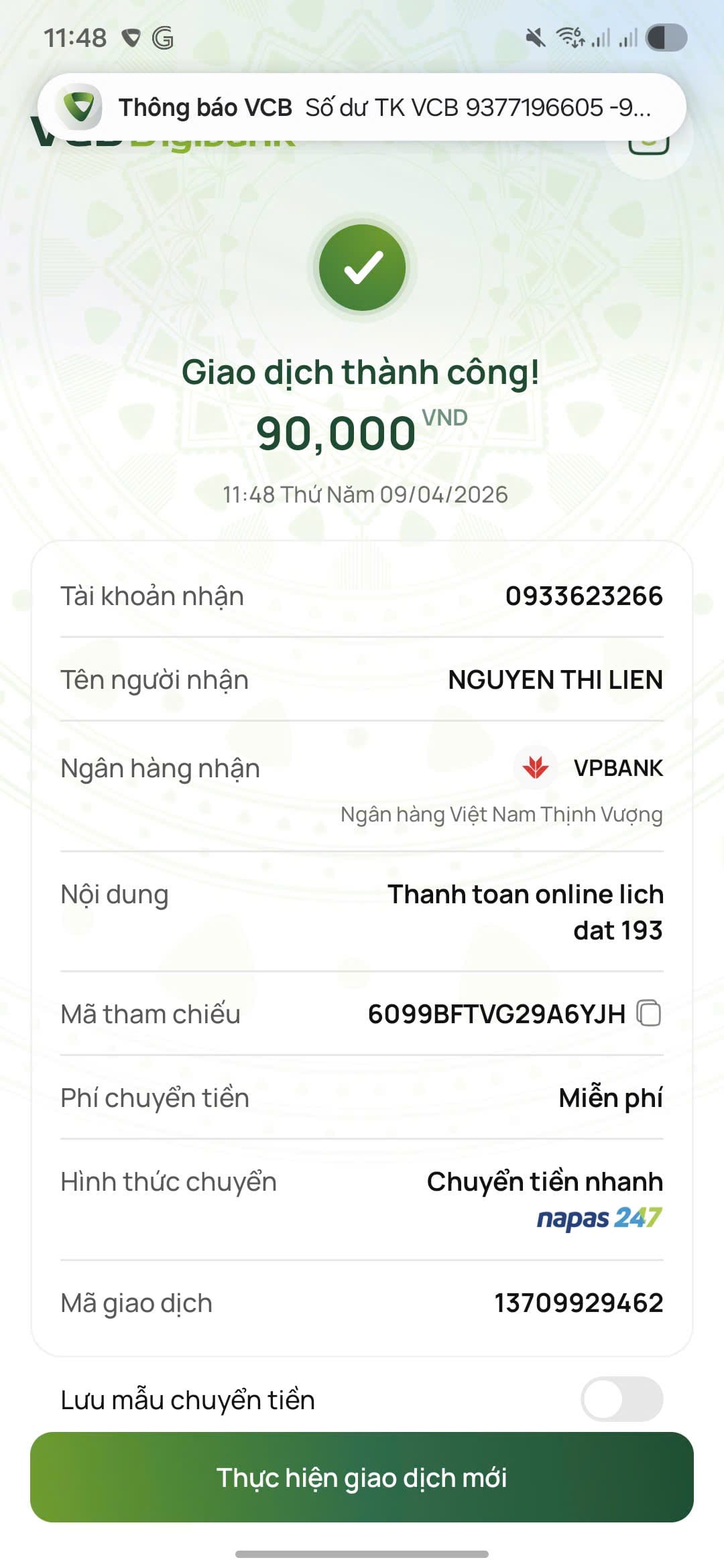Open the VCB balance notification banner
Viewport: 724px width, 1568px height.
click(362, 107)
